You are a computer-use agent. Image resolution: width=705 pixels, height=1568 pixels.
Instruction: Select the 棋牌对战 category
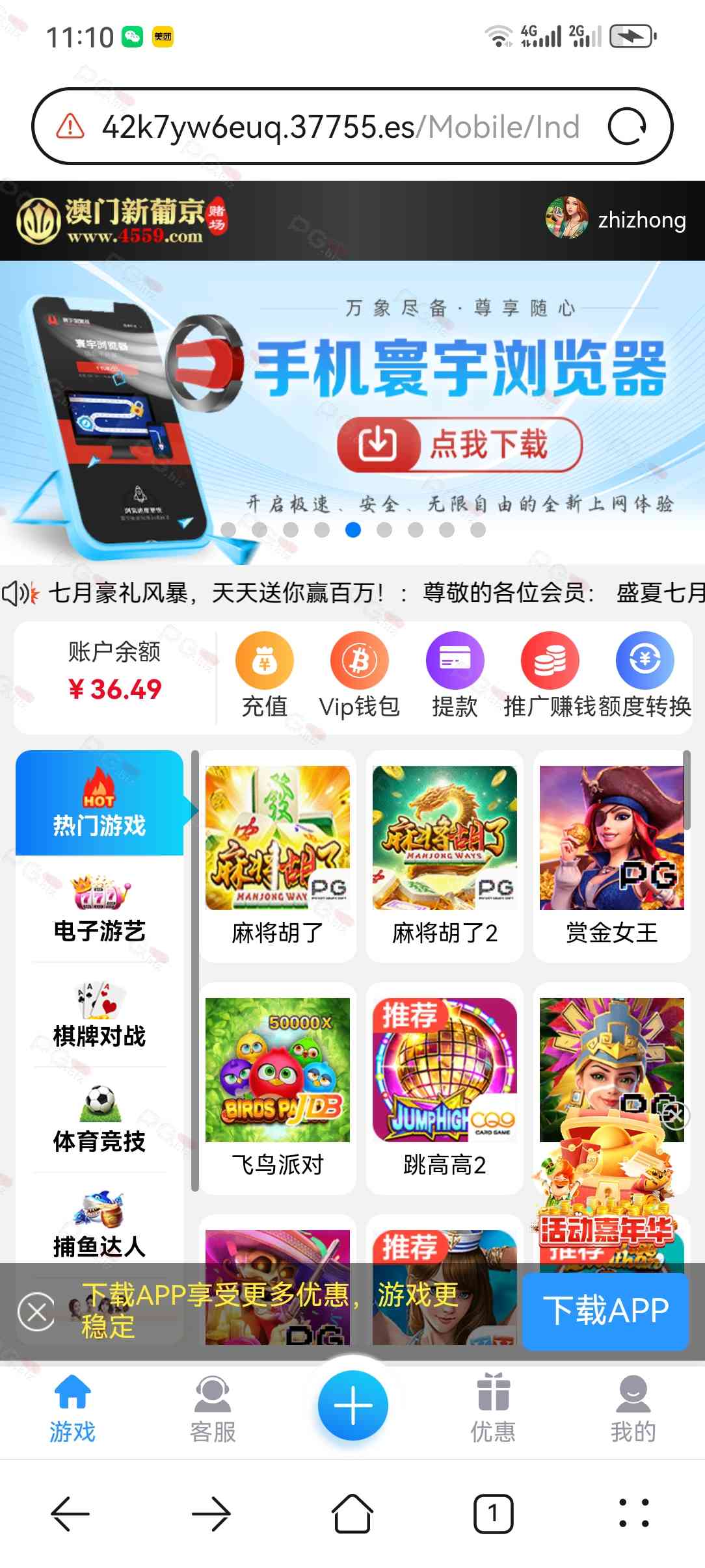[x=100, y=1013]
